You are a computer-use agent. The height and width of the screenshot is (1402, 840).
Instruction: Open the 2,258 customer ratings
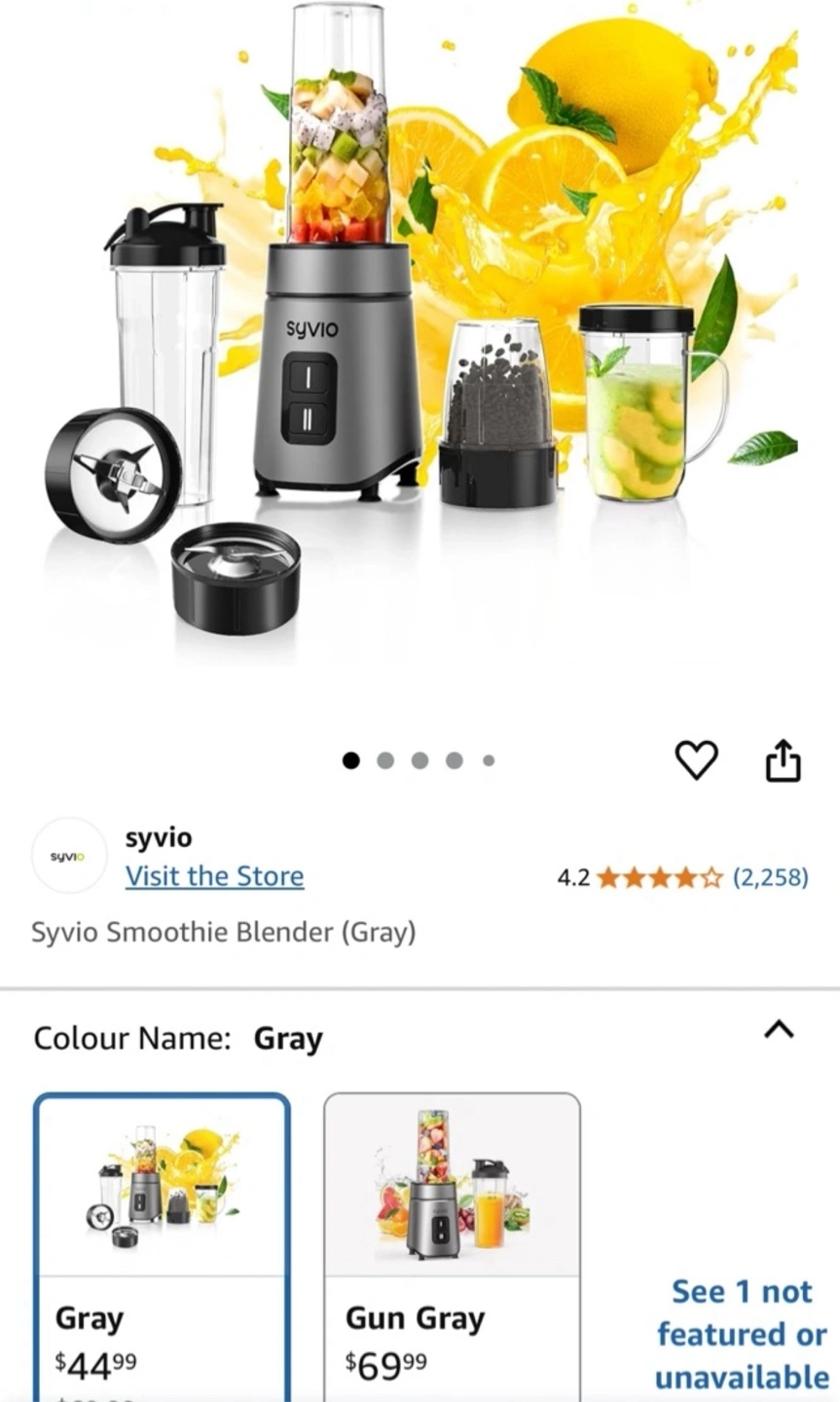[770, 877]
